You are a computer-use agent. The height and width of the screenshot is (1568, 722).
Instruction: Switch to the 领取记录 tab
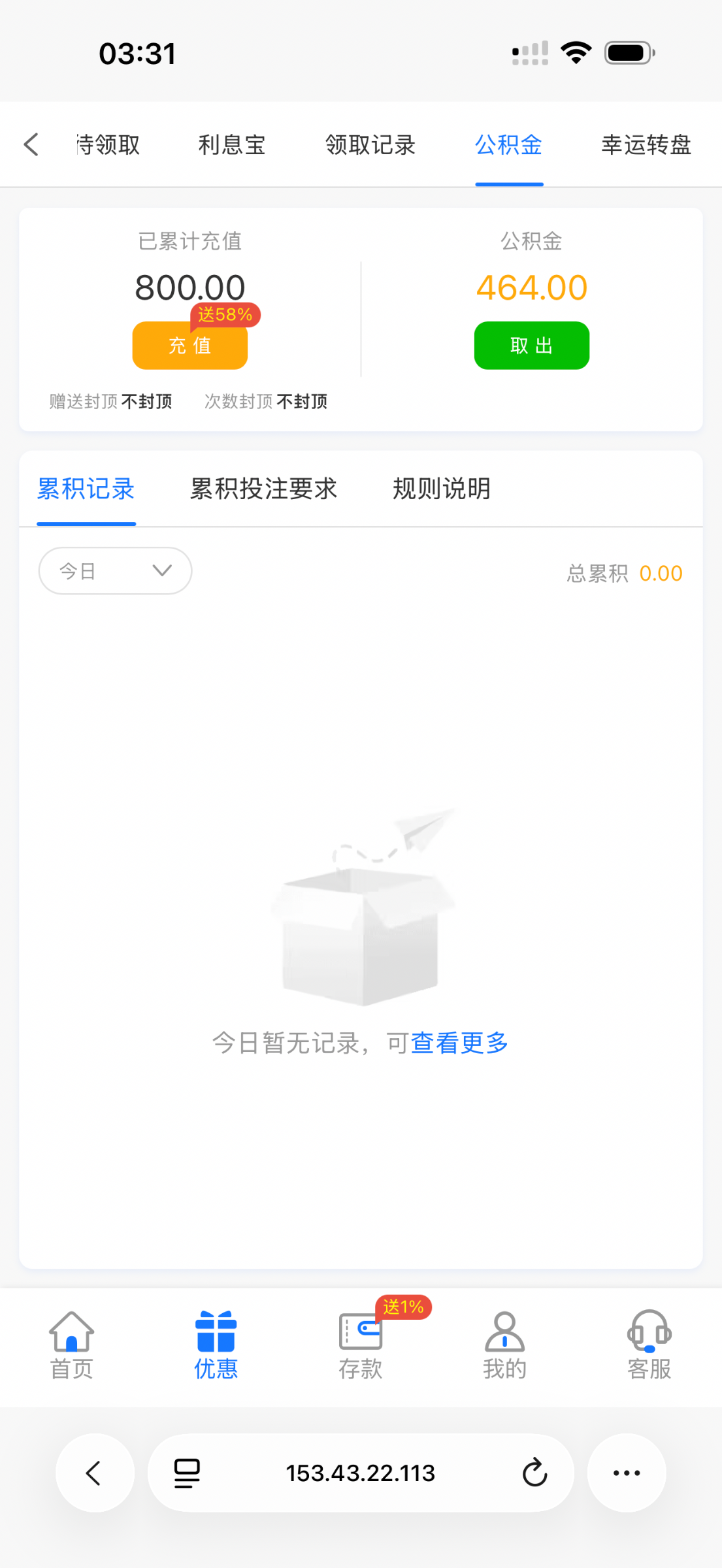coord(370,144)
